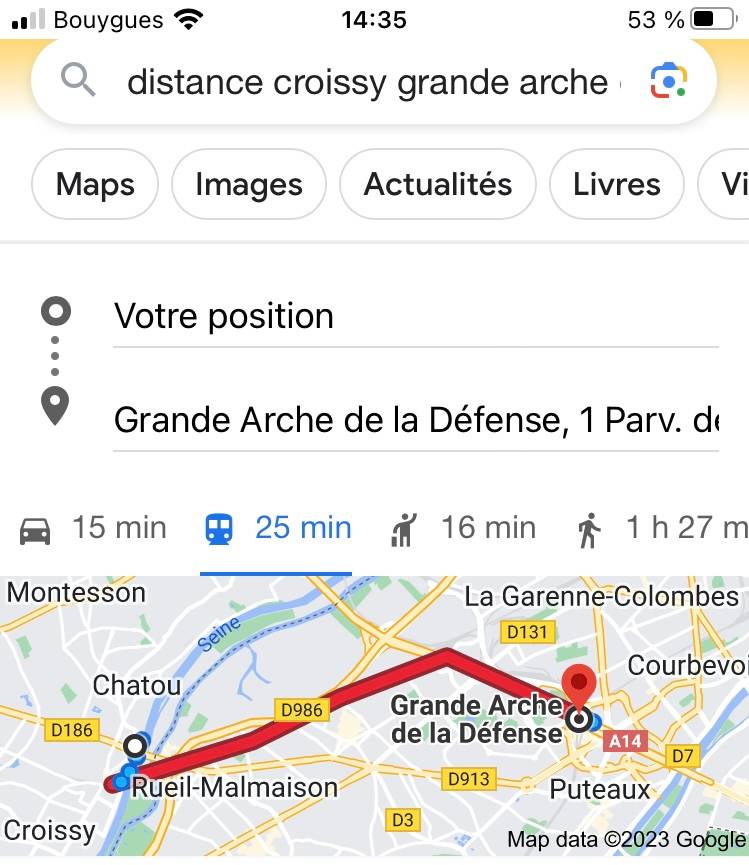The width and height of the screenshot is (749, 865).
Task: Open the Images results tab
Action: pyautogui.click(x=248, y=184)
